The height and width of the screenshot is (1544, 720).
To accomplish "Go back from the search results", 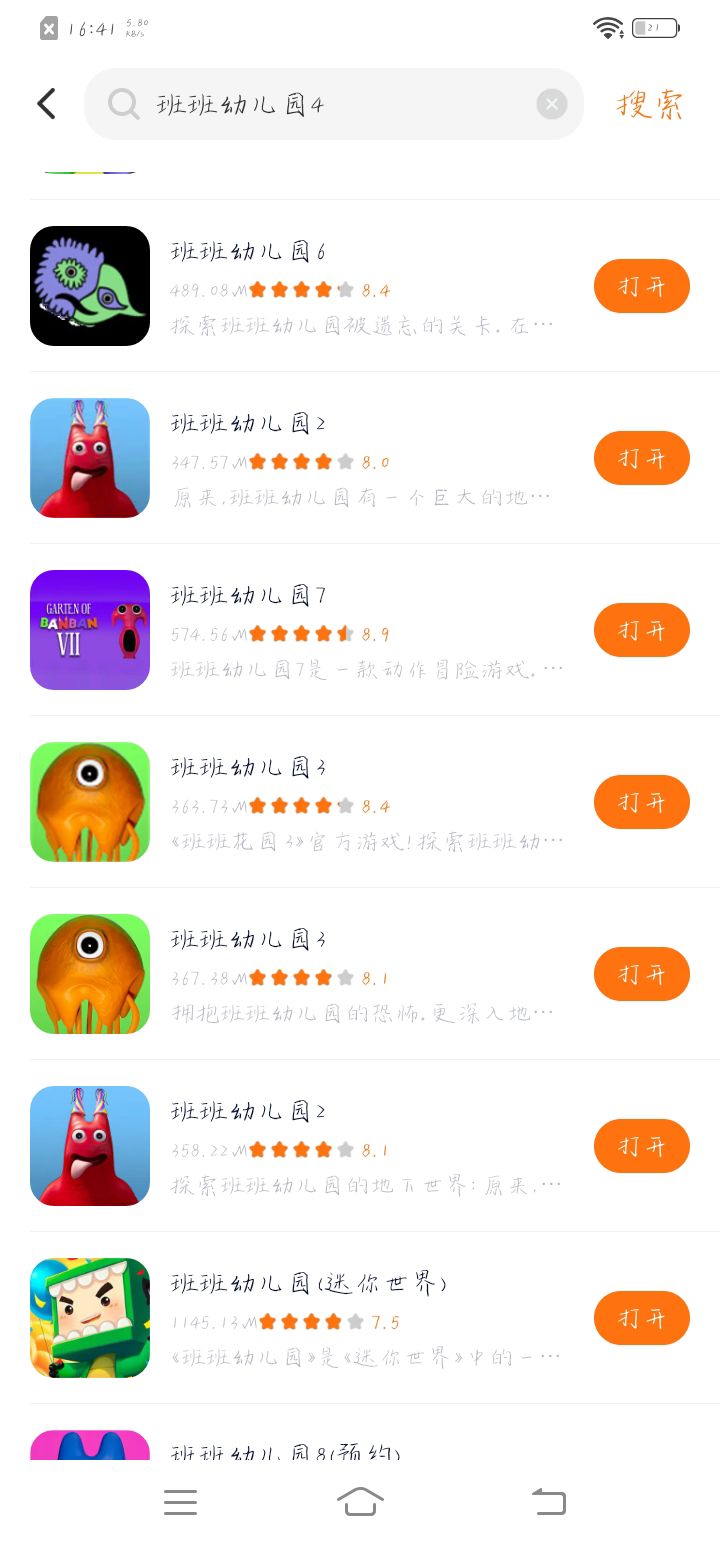I will tap(46, 104).
